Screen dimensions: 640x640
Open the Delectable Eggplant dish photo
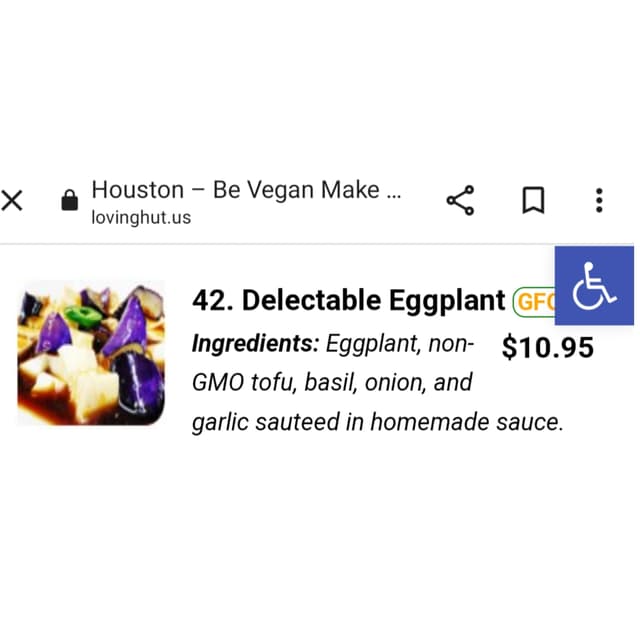91,353
